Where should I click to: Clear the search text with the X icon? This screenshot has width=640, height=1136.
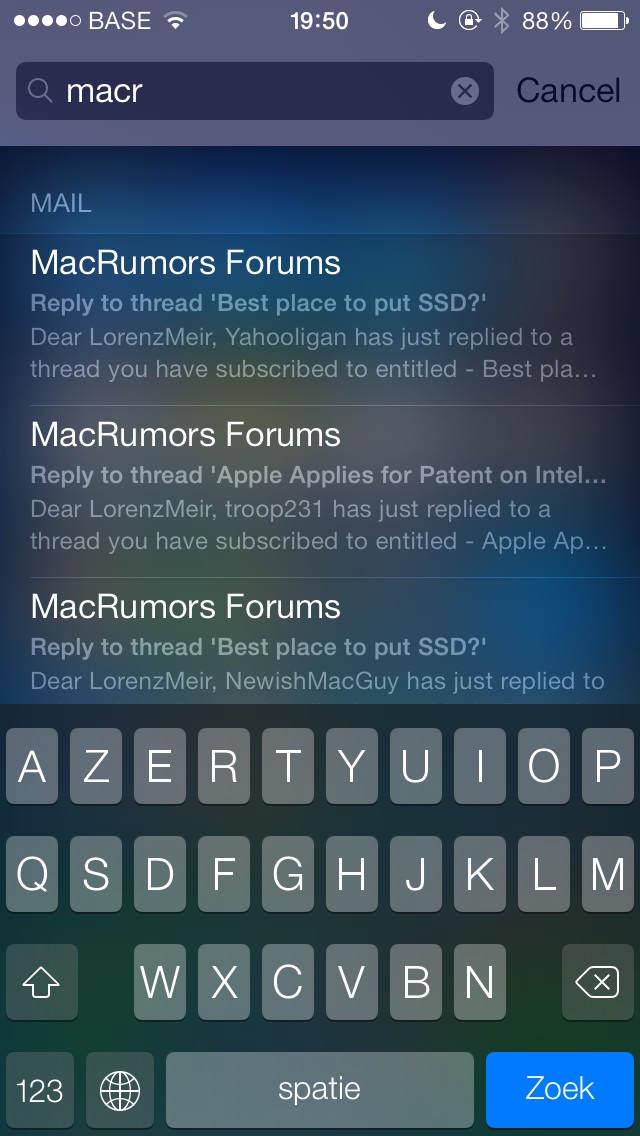[465, 91]
